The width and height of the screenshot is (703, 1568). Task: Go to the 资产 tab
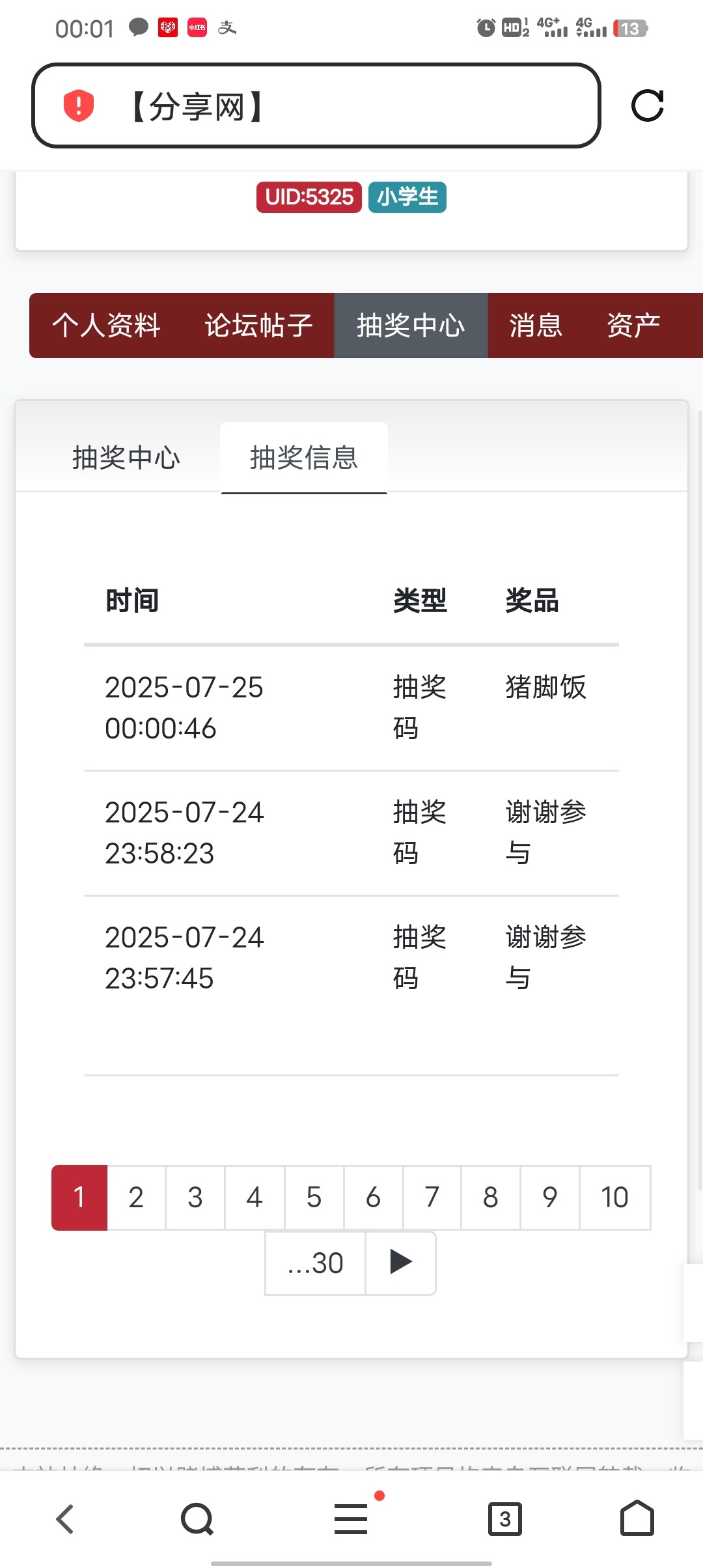[x=633, y=326]
